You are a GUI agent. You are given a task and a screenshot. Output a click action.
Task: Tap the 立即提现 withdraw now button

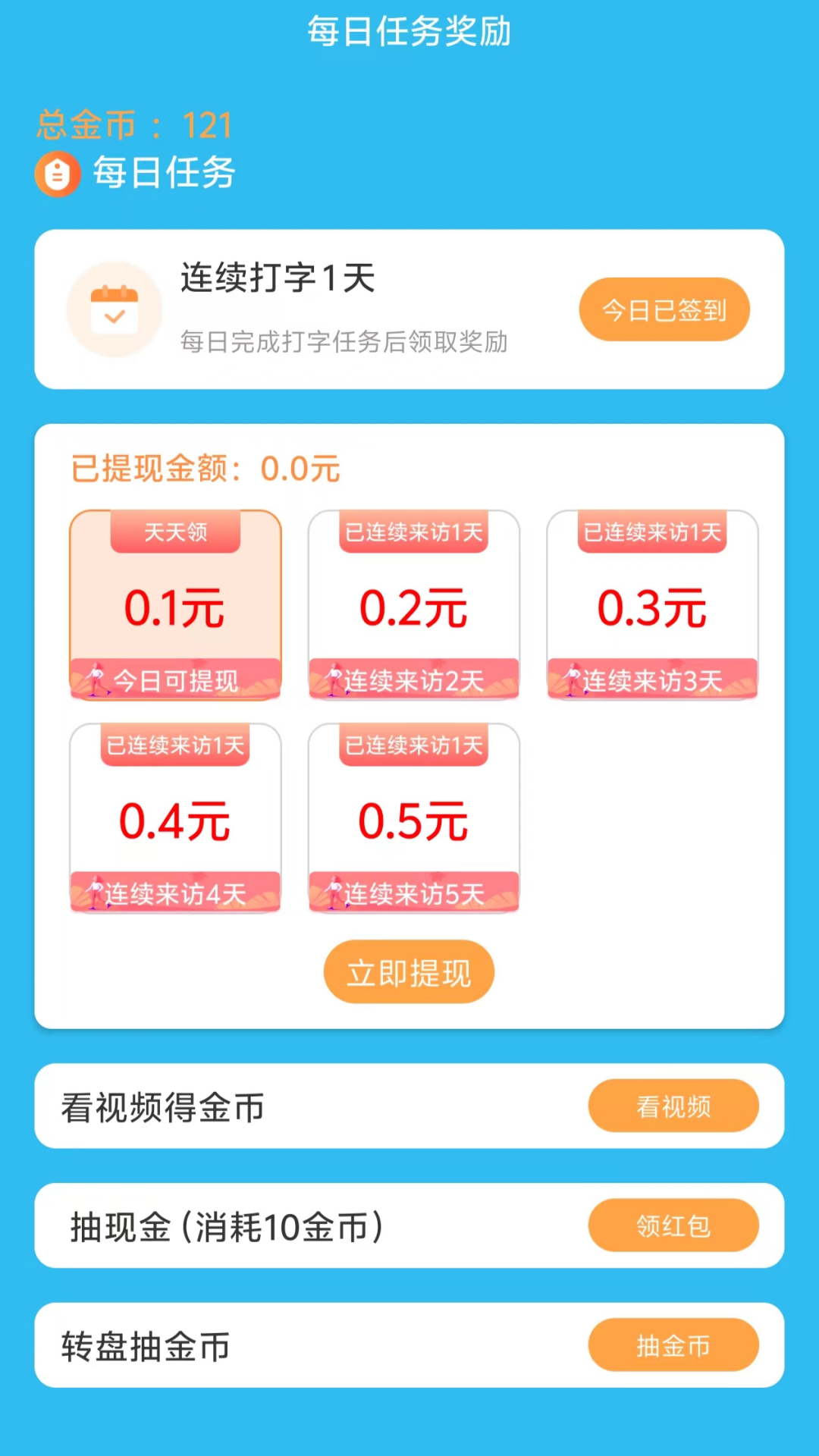409,972
